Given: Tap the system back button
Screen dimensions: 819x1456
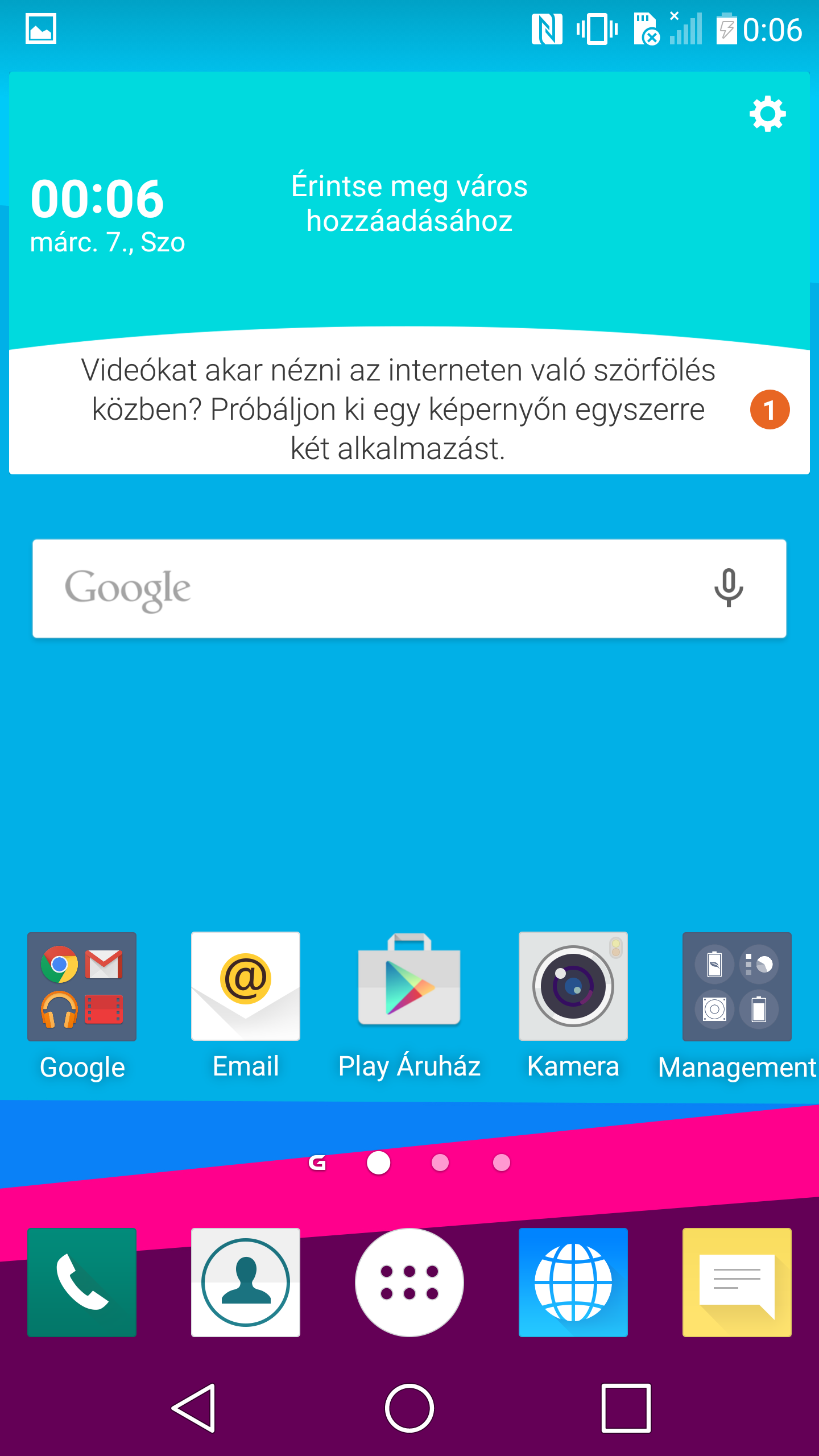Looking at the screenshot, I should (193, 1408).
